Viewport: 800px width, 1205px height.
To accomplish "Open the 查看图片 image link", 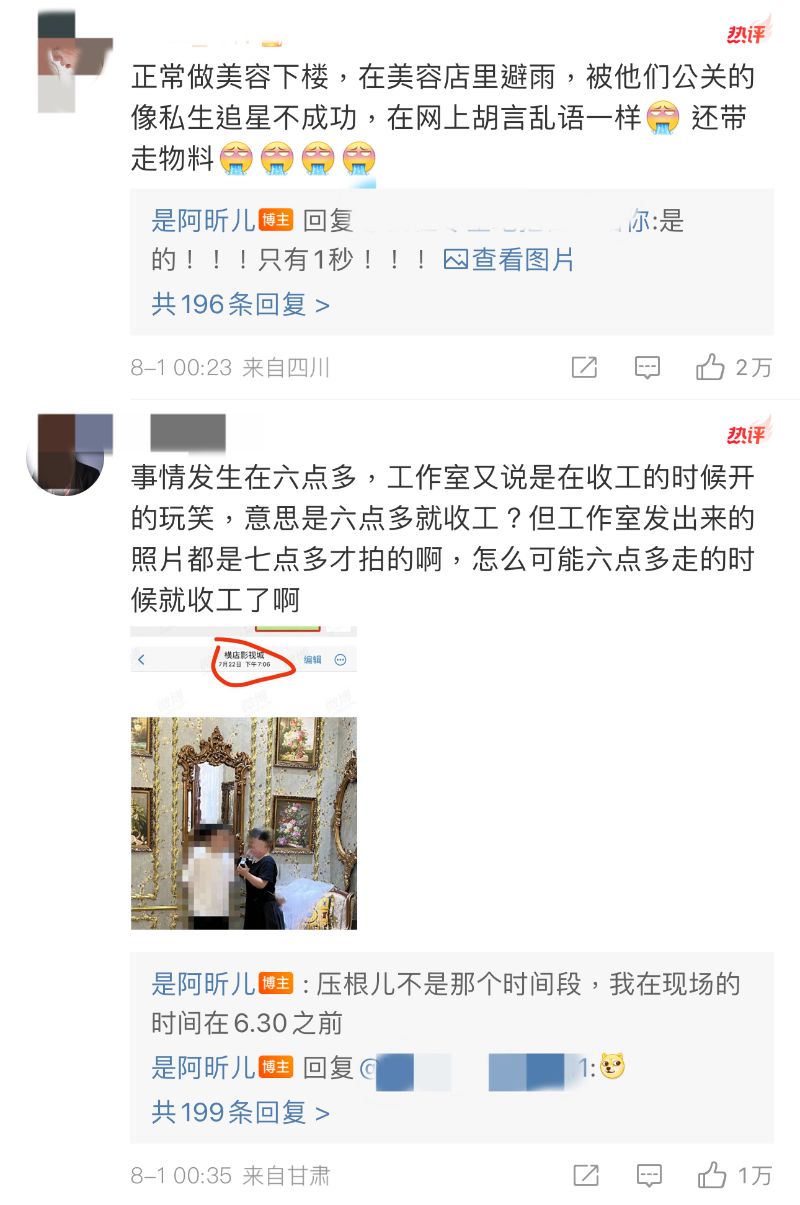I will coord(509,260).
